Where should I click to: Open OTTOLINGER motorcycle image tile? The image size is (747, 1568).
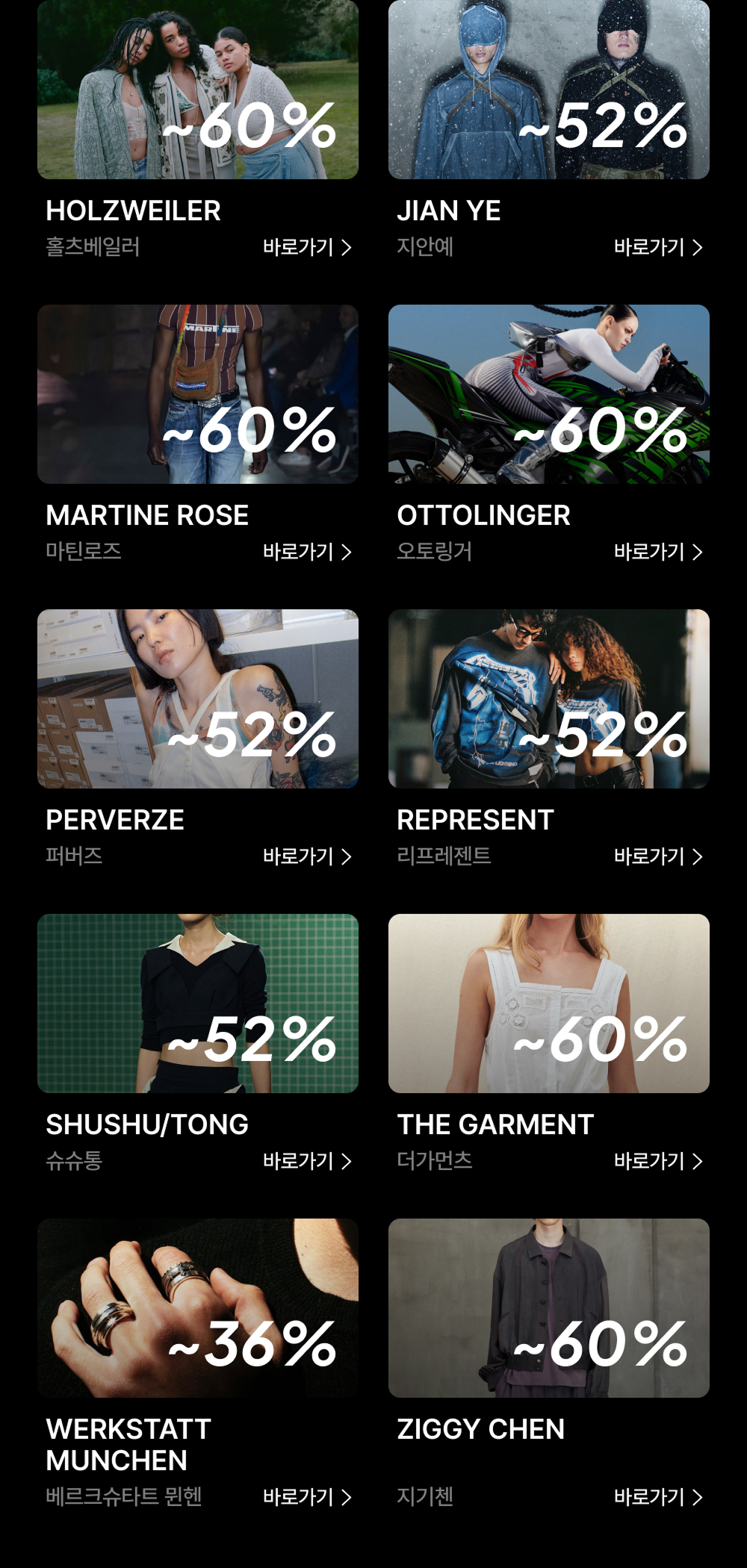pyautogui.click(x=549, y=394)
